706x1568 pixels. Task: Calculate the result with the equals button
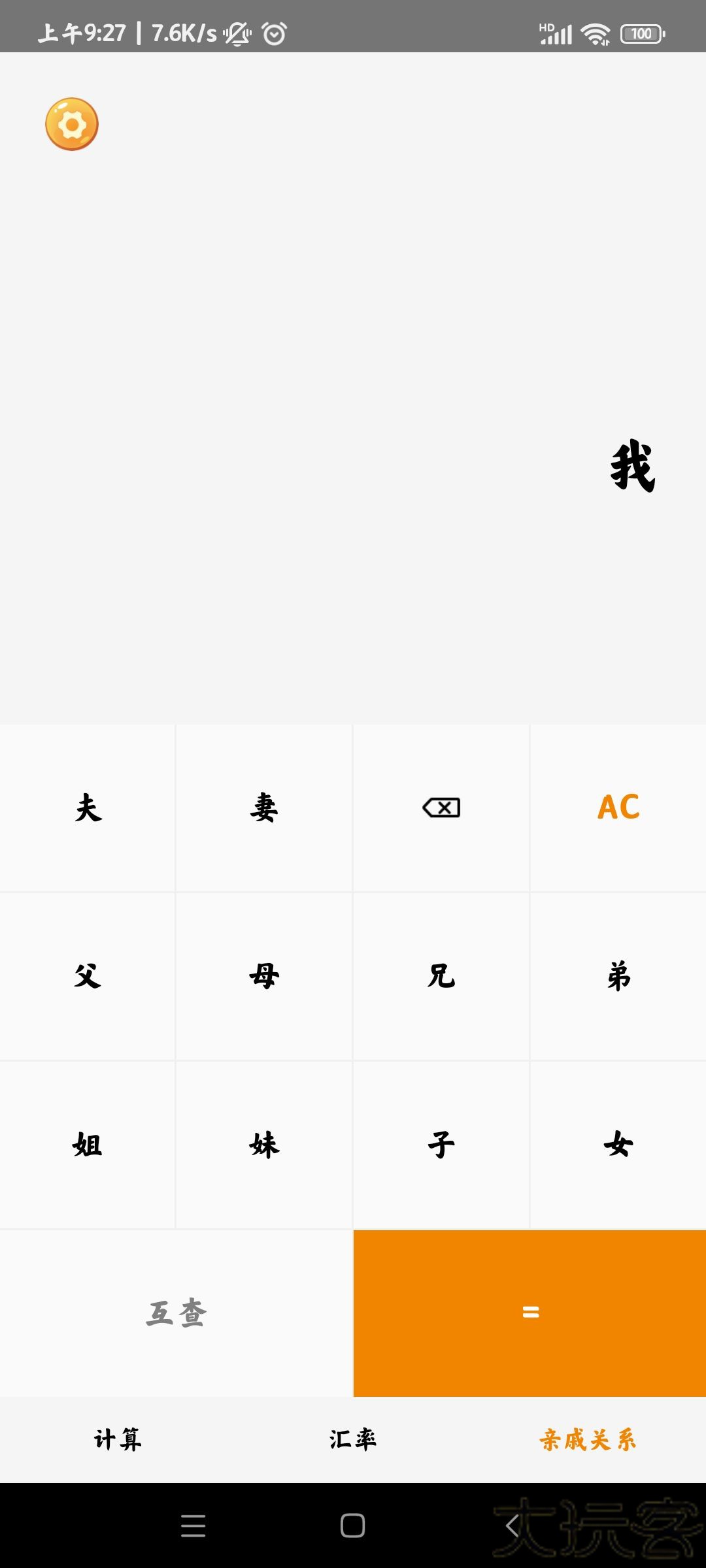tap(529, 1313)
